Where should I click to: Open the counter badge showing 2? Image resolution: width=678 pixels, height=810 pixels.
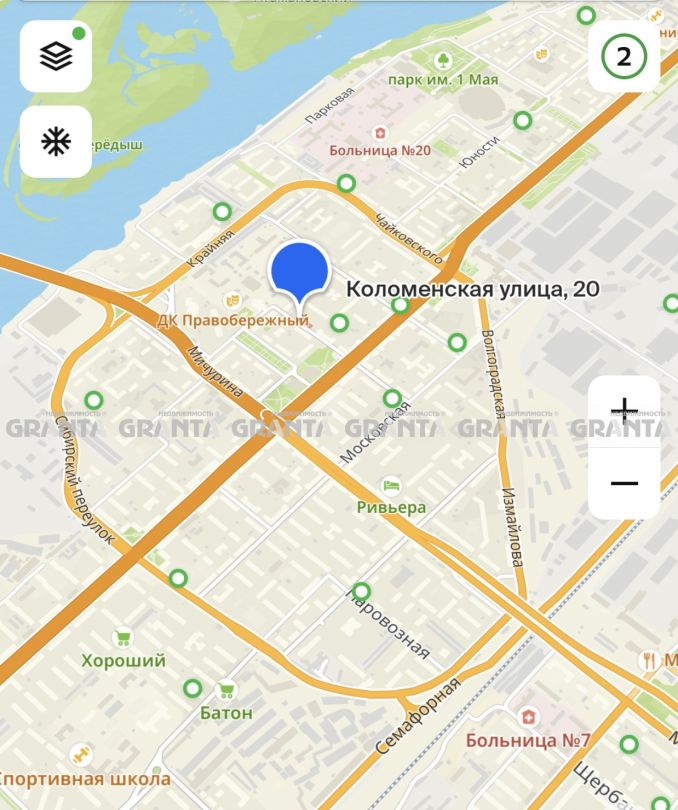624,57
